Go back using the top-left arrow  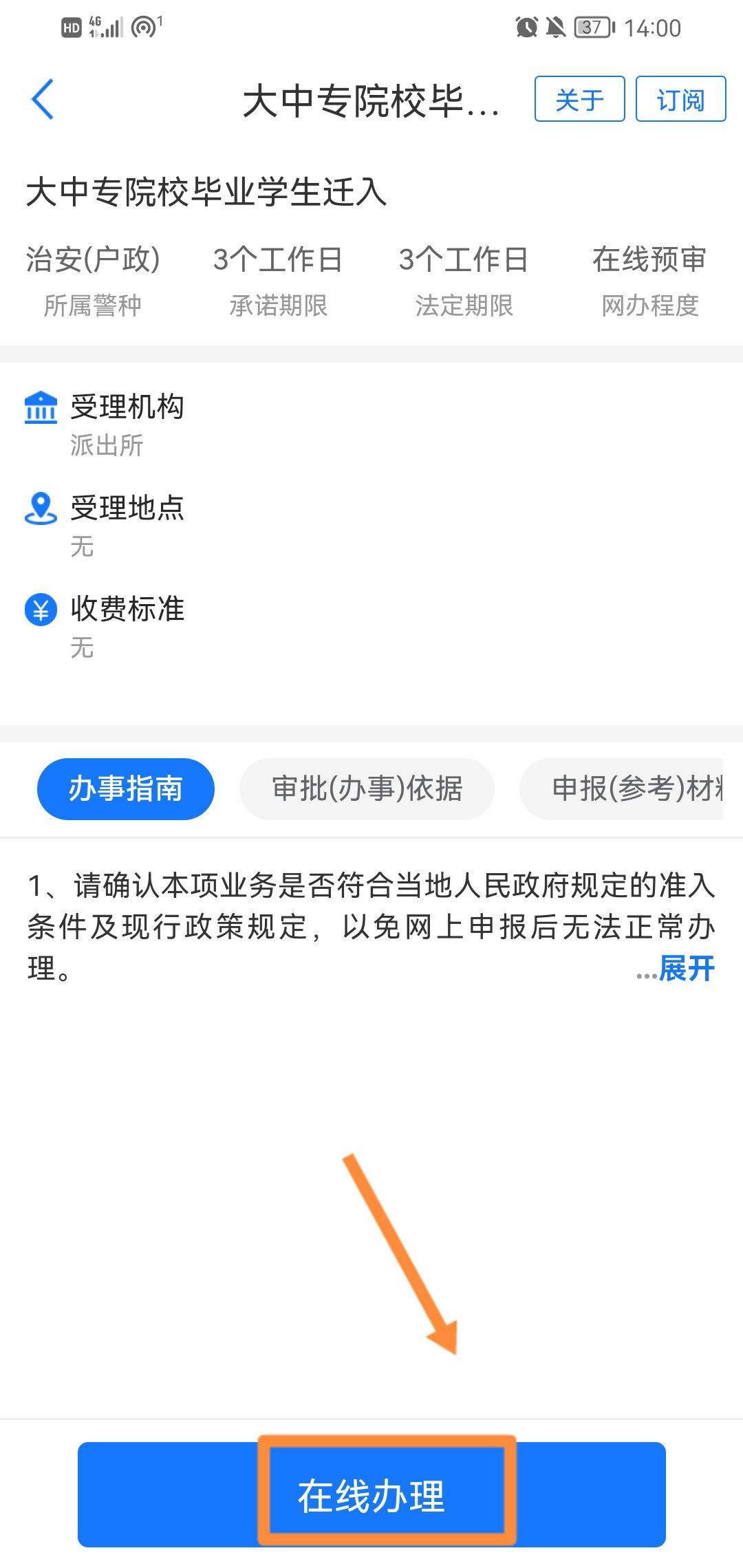pos(43,99)
